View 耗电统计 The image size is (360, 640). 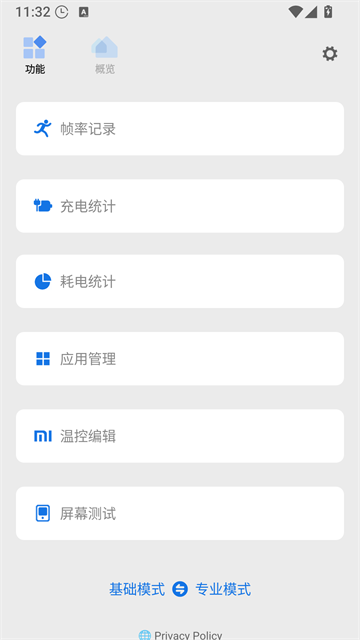point(180,281)
